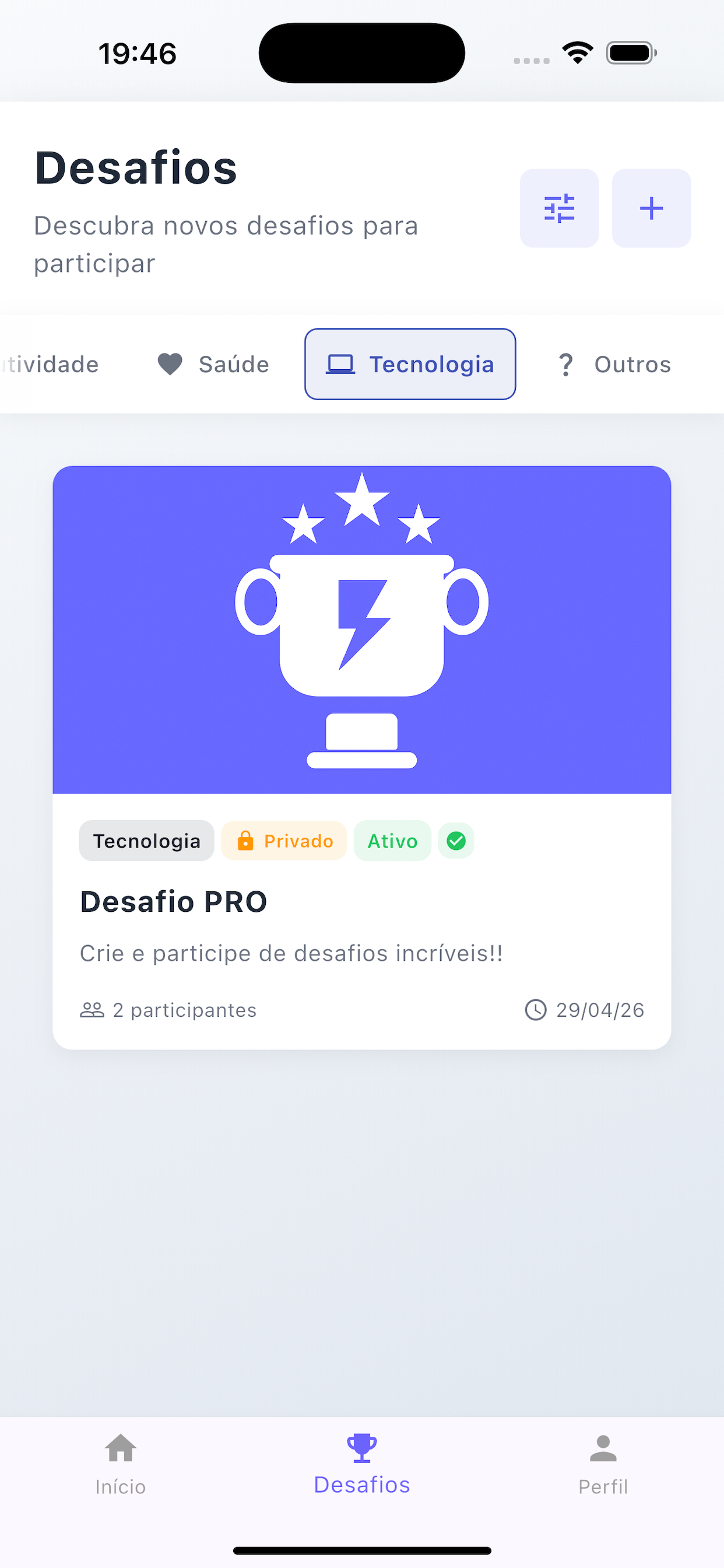Tap the laptop icon in the Tecnologia filter
Image resolution: width=724 pixels, height=1568 pixels.
tap(340, 363)
